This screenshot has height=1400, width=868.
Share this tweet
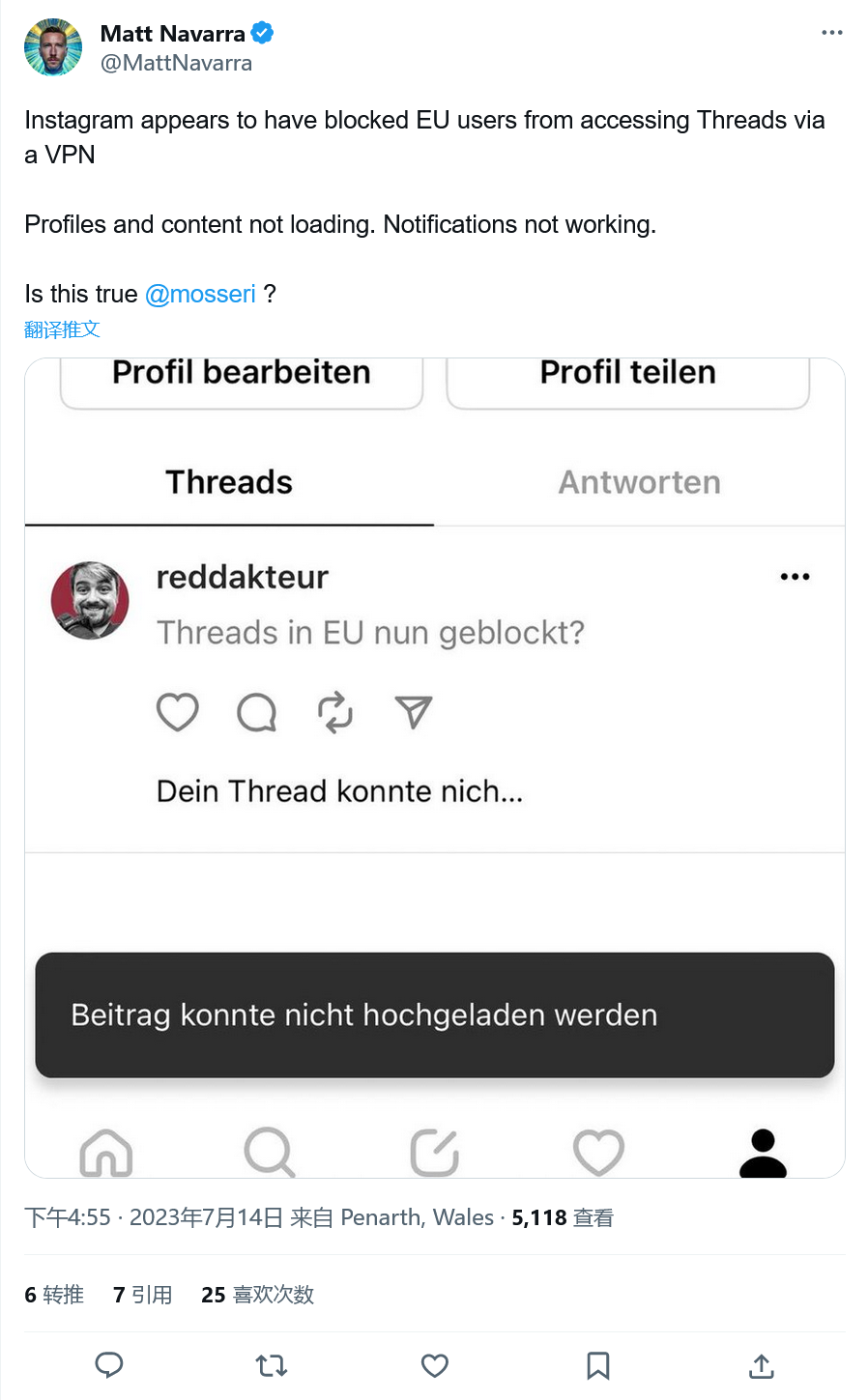coord(762,1365)
